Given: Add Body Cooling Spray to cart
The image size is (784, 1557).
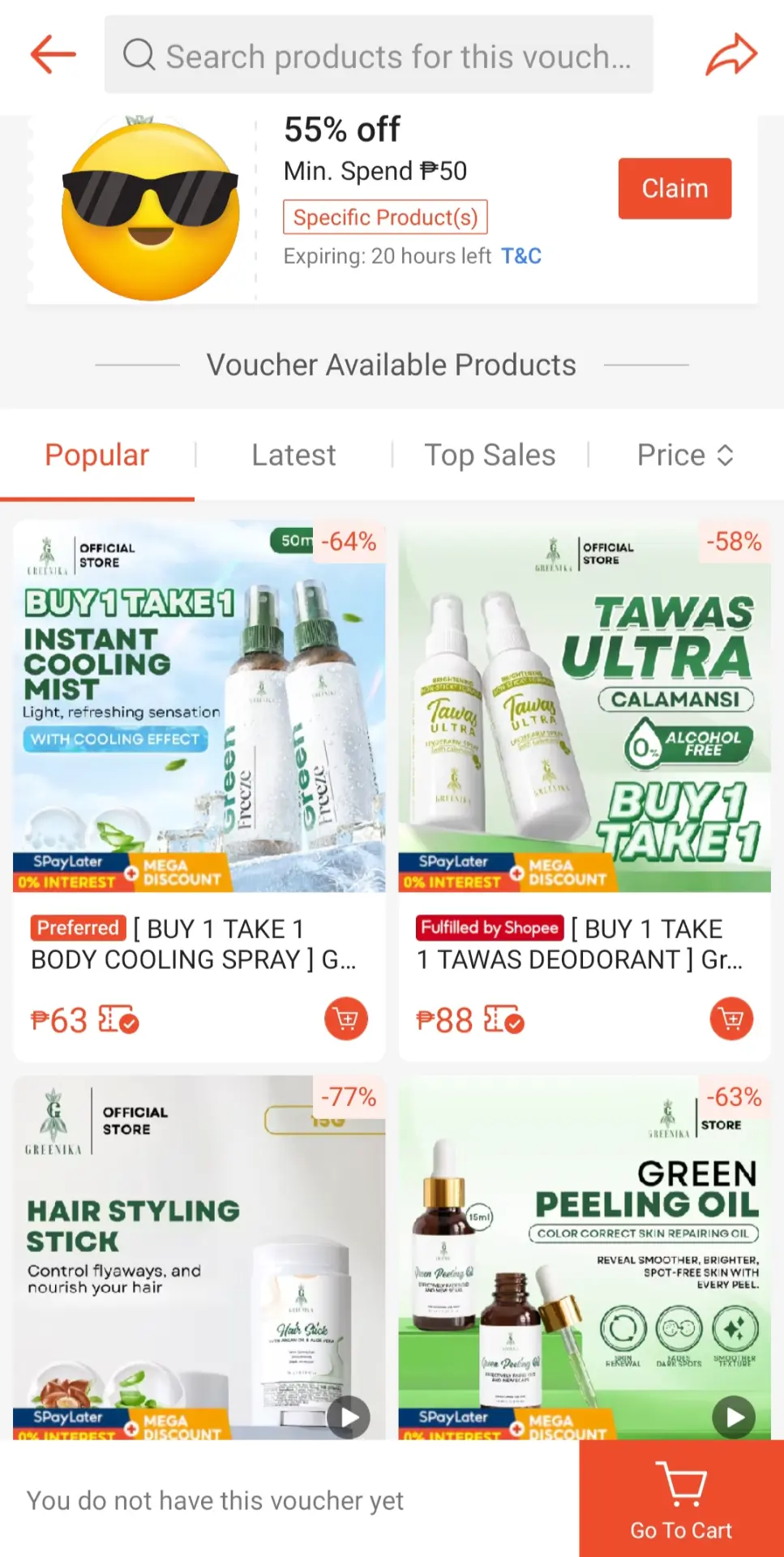Looking at the screenshot, I should click(x=346, y=1019).
